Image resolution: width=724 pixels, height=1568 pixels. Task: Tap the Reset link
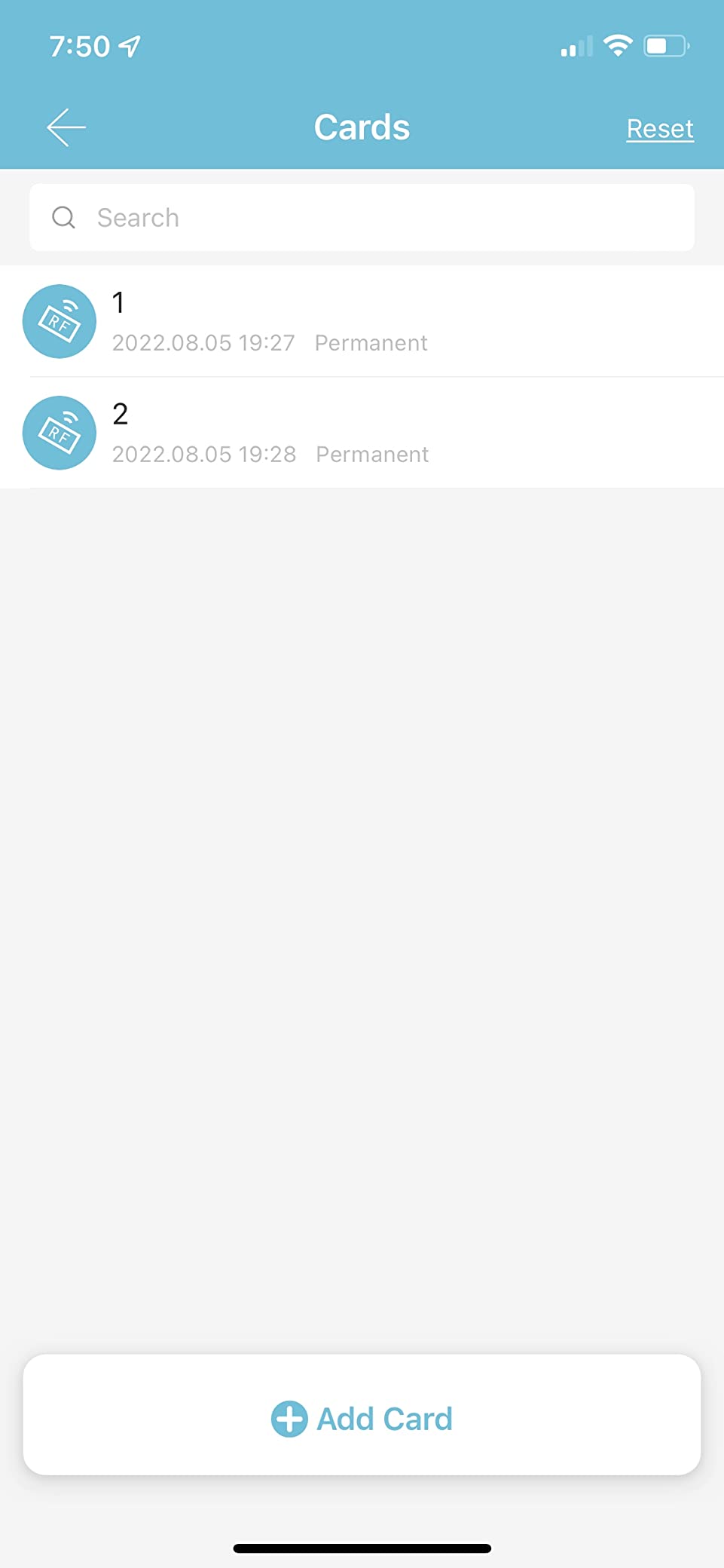coord(660,129)
